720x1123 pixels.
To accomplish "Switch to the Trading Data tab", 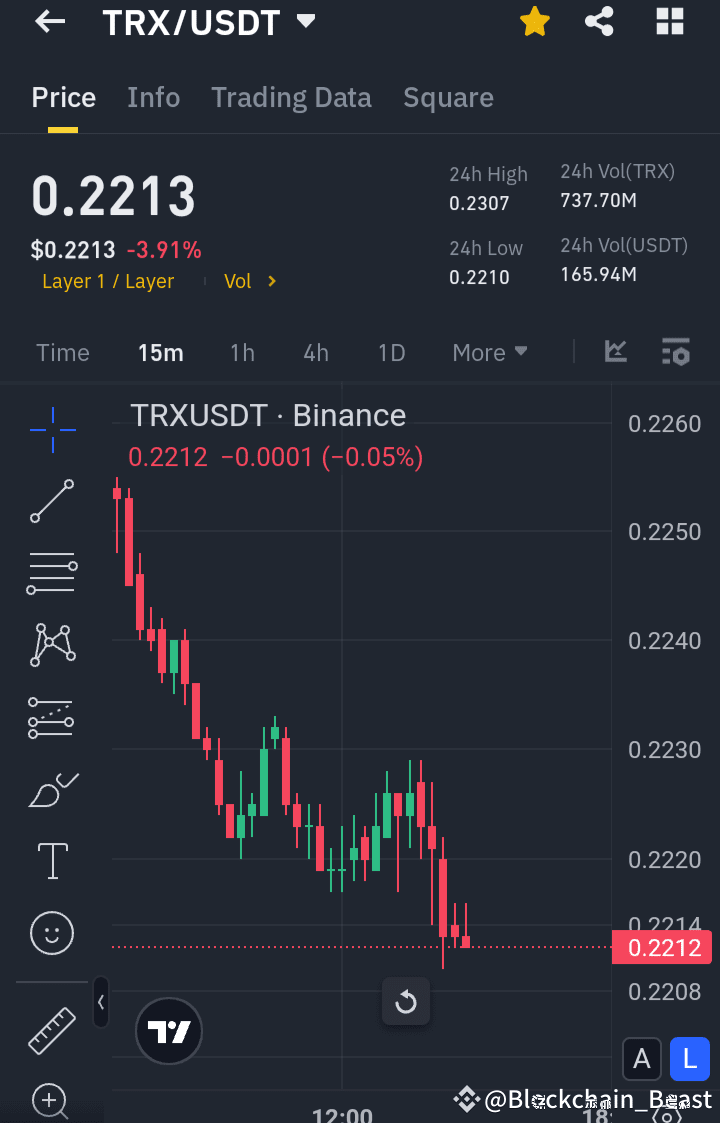I will coord(291,97).
